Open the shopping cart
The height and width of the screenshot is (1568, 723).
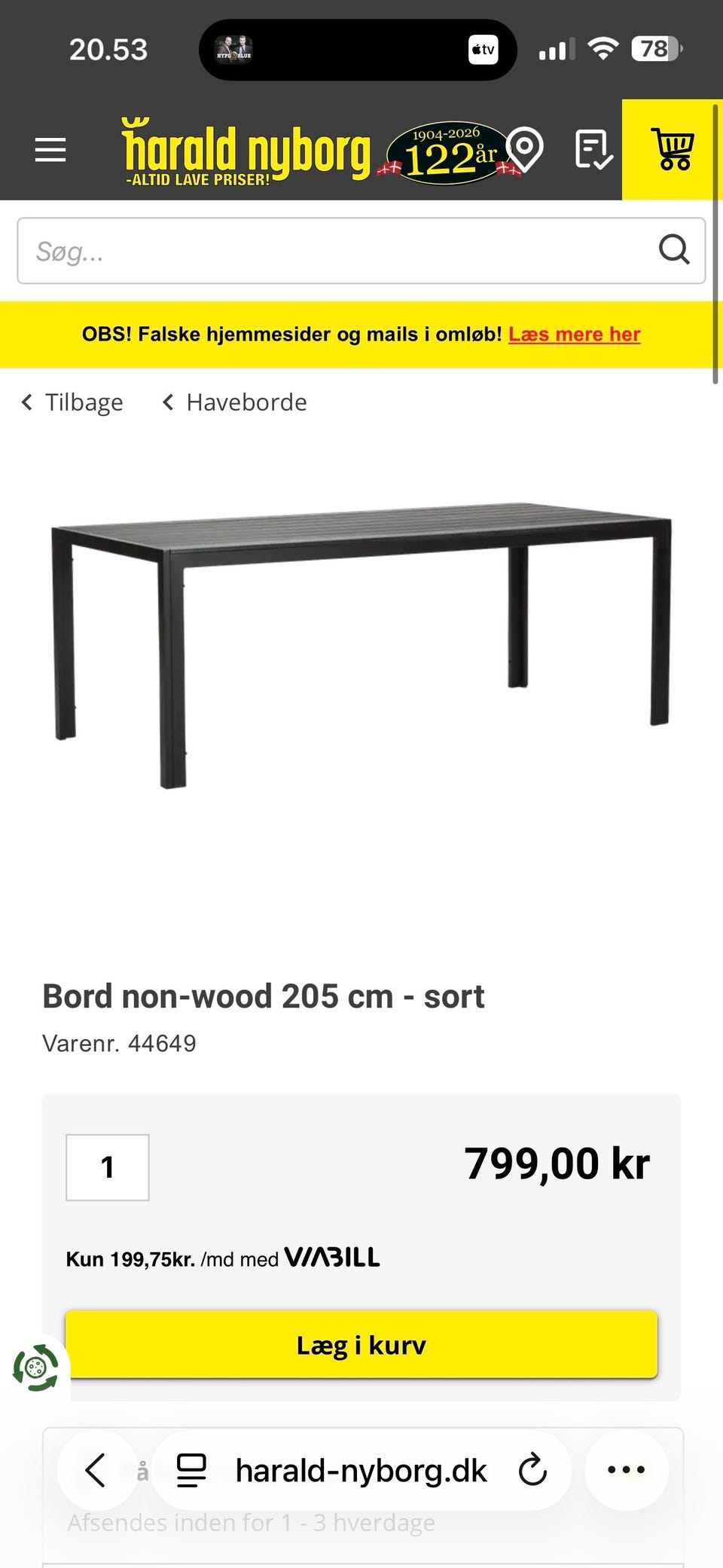pyautogui.click(x=672, y=149)
